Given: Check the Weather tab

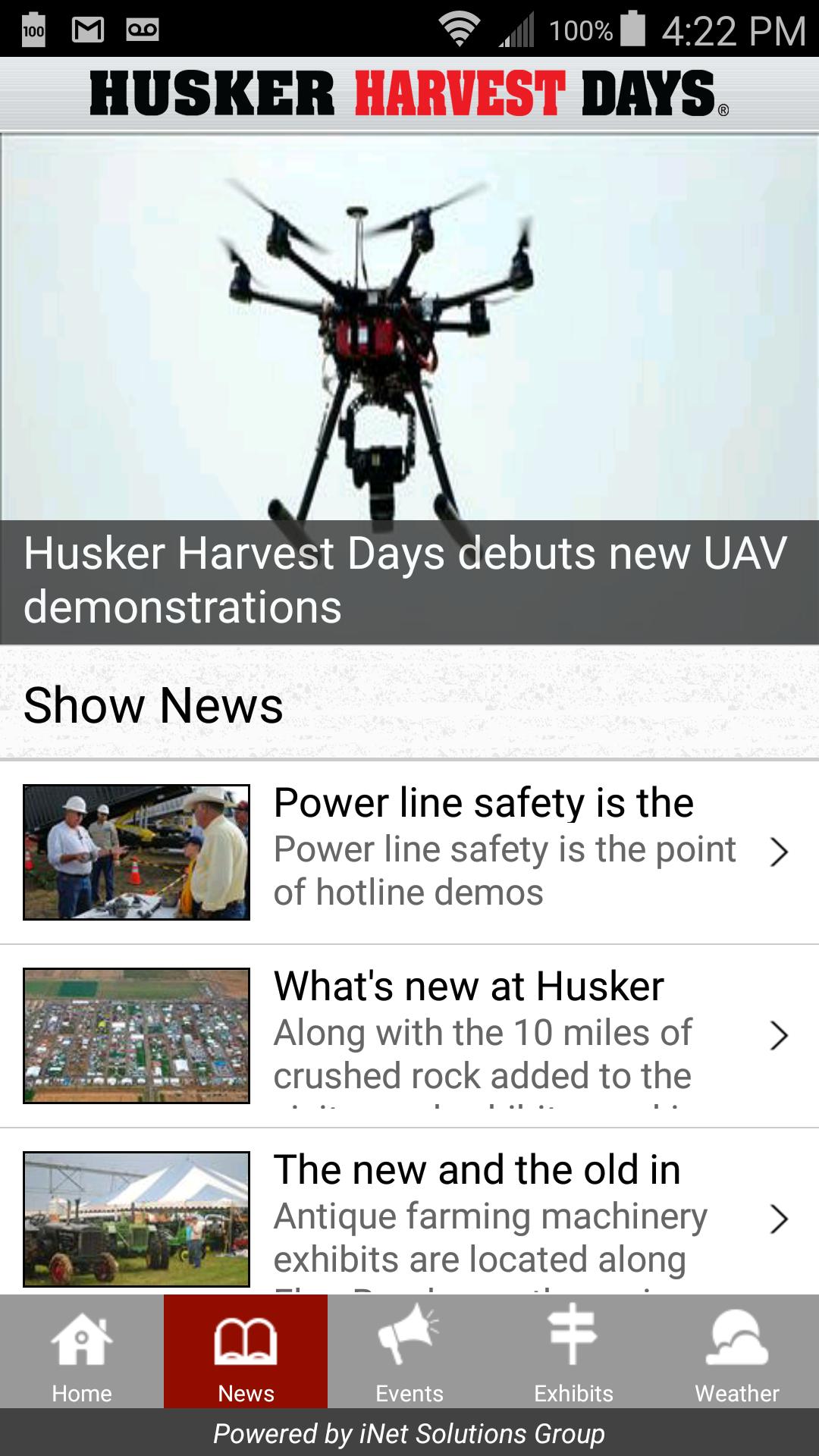Looking at the screenshot, I should click(737, 1353).
